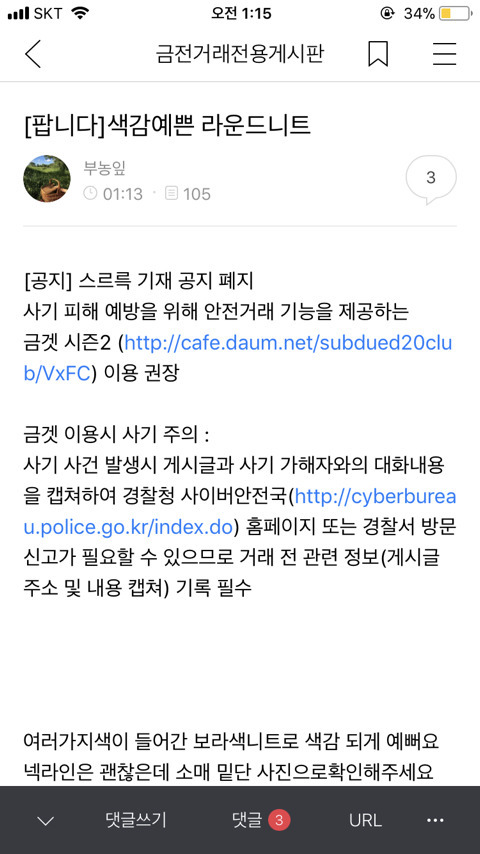Viewport: 480px width, 854px height.
Task: Open the three-dot more options
Action: 435,820
